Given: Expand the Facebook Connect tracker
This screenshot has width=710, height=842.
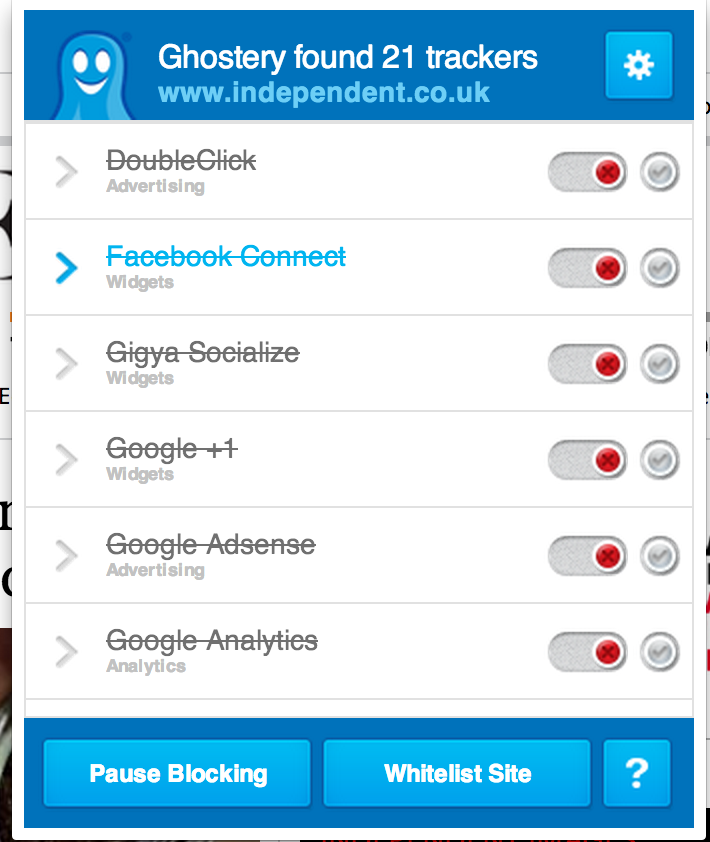Looking at the screenshot, I should [66, 268].
